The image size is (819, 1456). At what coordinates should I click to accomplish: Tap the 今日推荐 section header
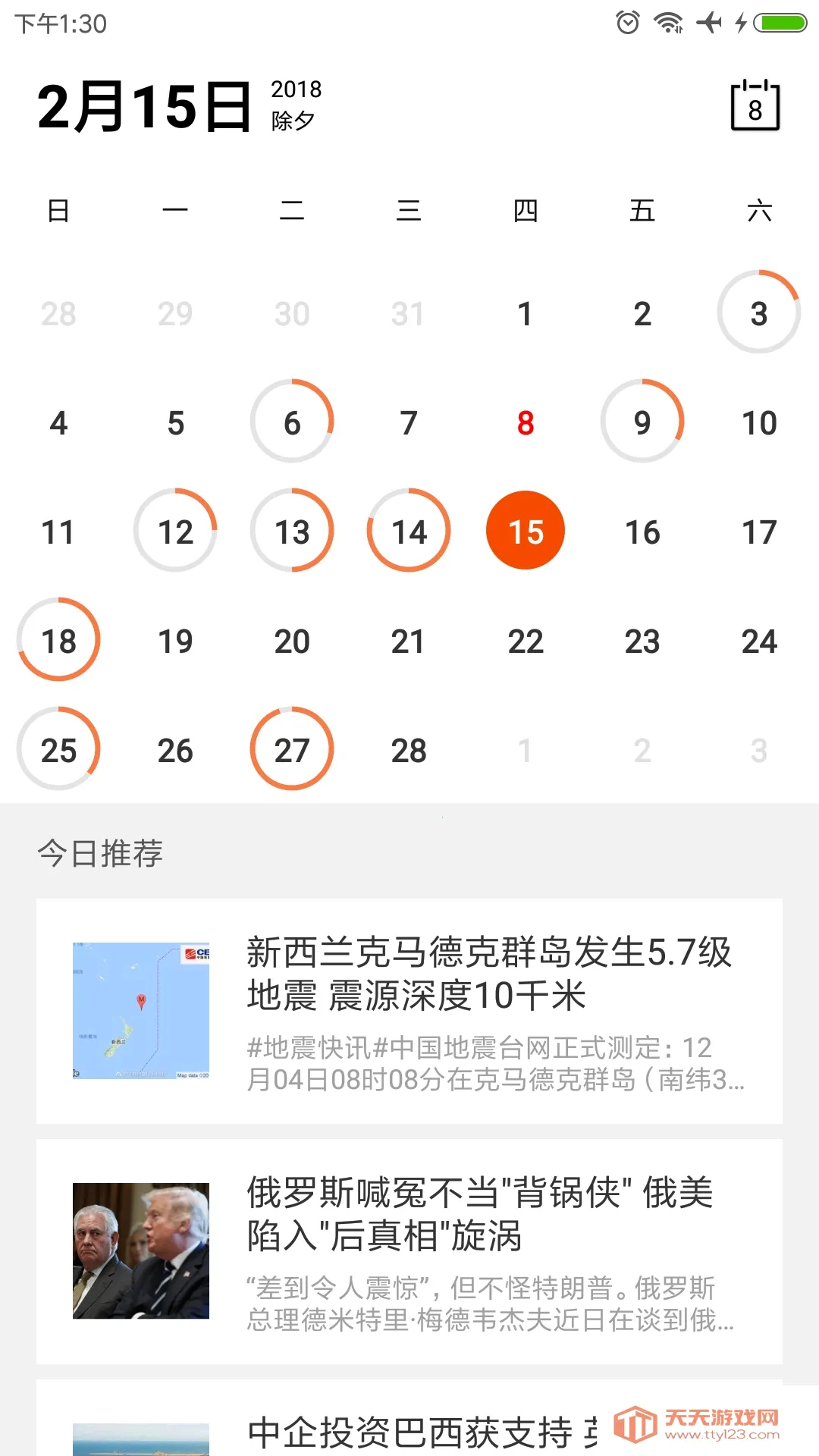tap(101, 854)
